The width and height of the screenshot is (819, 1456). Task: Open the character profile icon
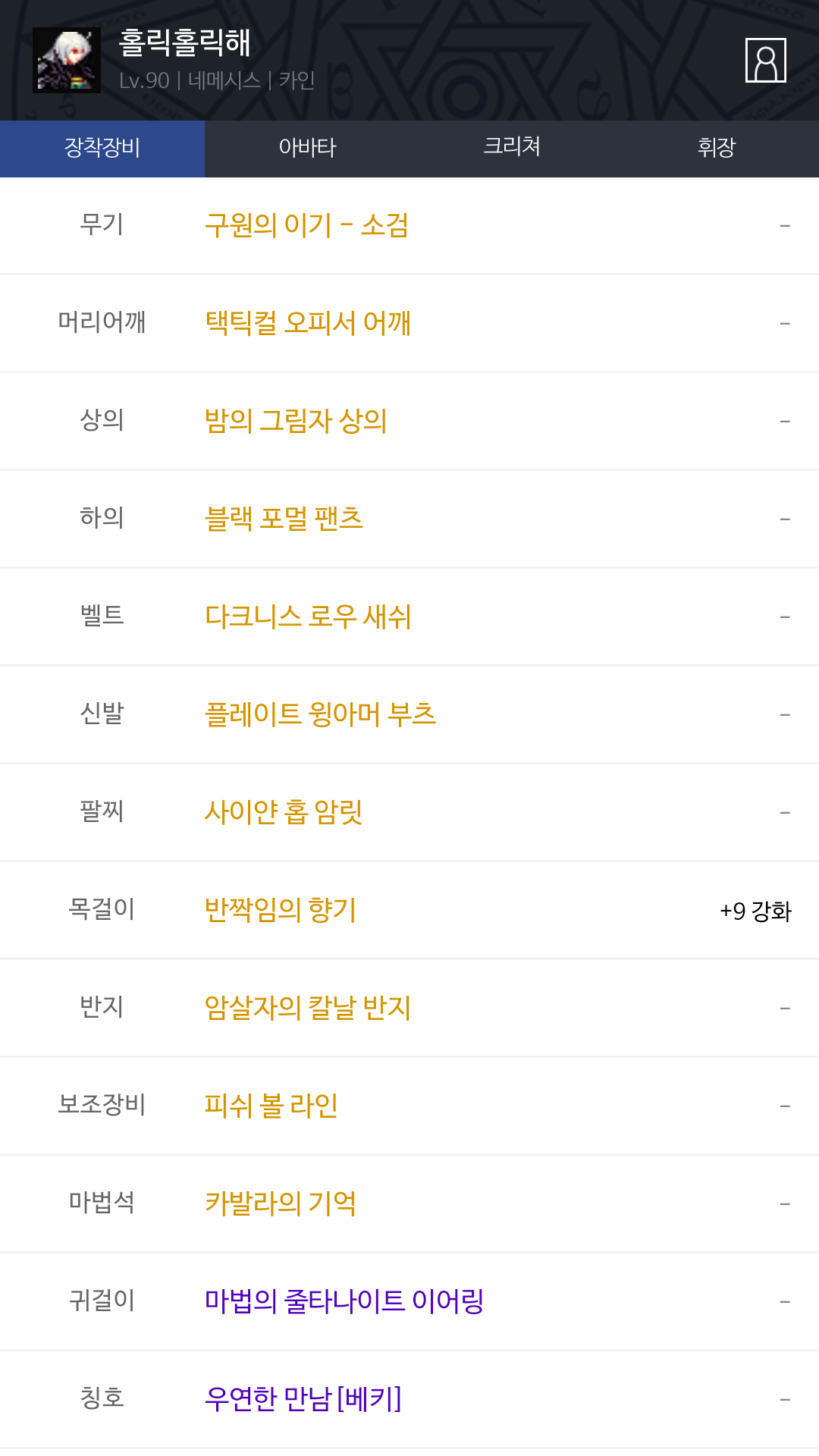coord(765,60)
